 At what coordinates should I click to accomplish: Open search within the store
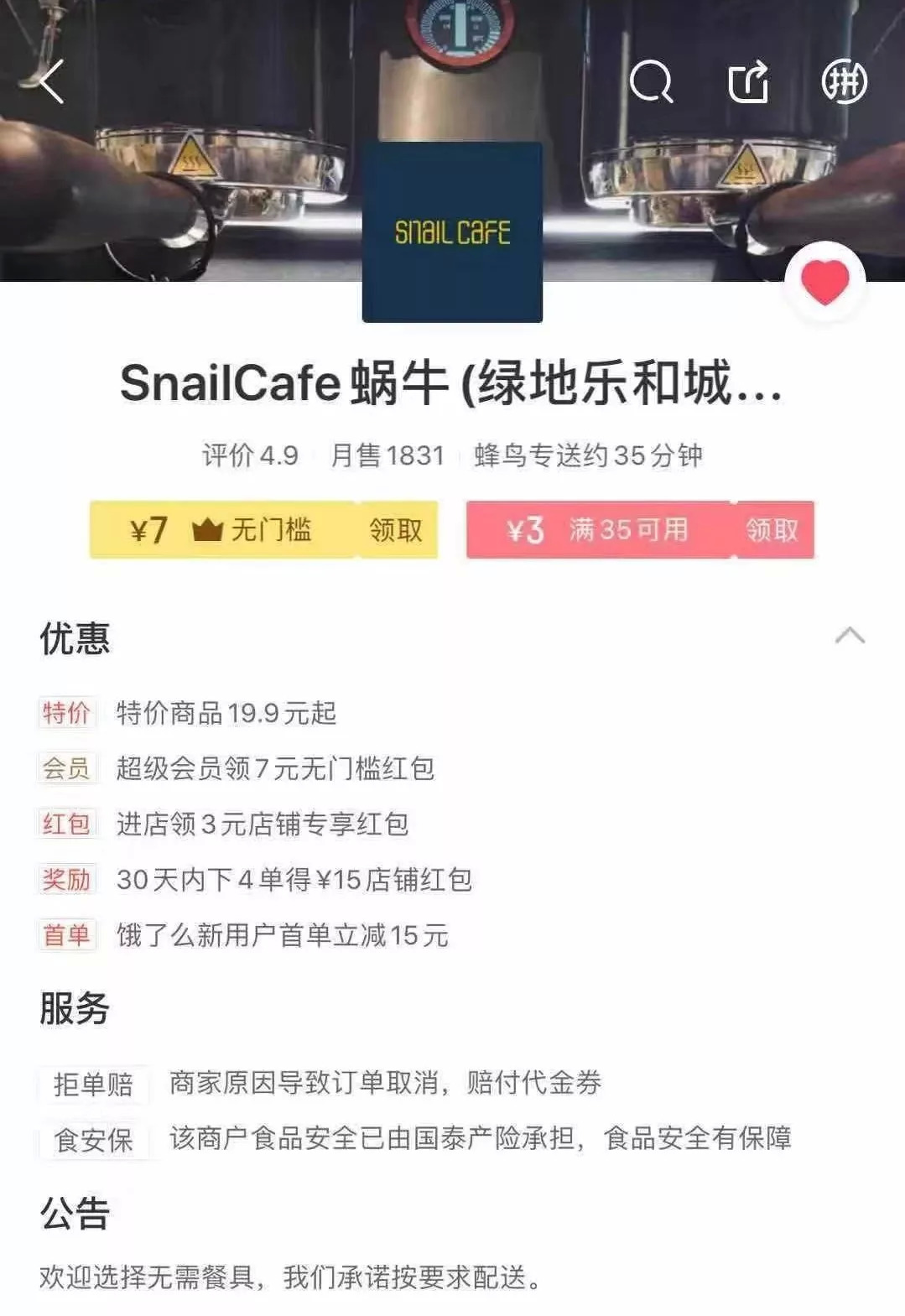[652, 82]
